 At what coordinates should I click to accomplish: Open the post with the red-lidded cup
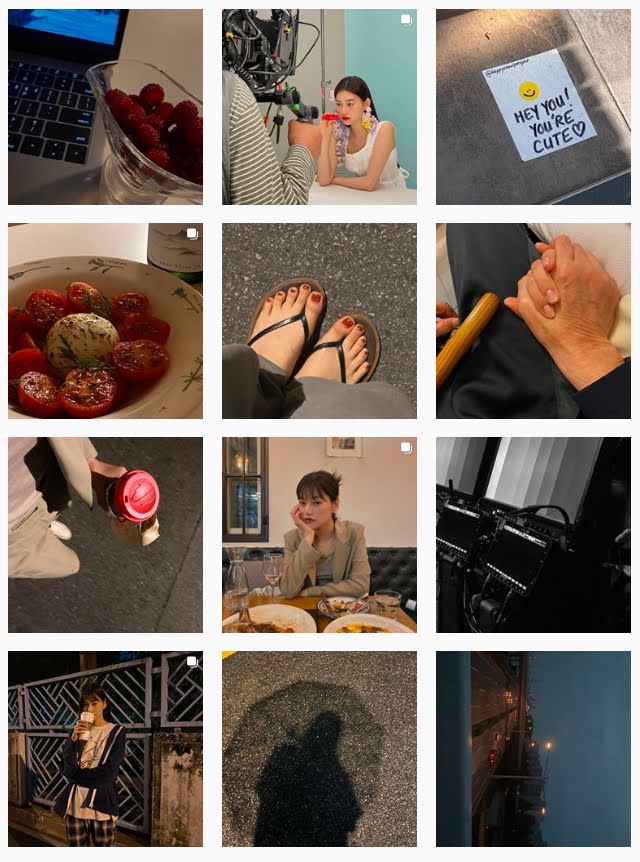point(105,535)
